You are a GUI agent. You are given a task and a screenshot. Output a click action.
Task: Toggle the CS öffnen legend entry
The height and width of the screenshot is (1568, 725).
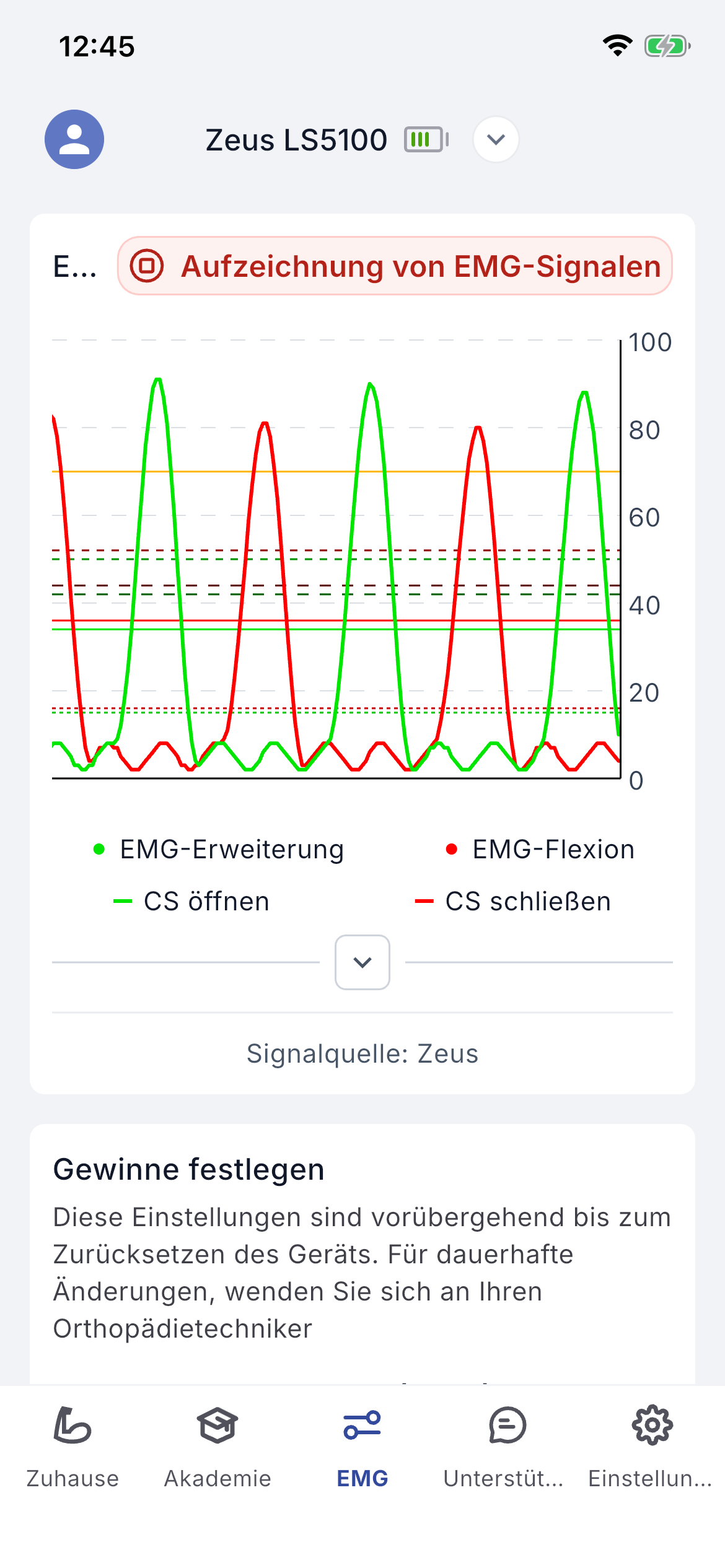pyautogui.click(x=191, y=901)
